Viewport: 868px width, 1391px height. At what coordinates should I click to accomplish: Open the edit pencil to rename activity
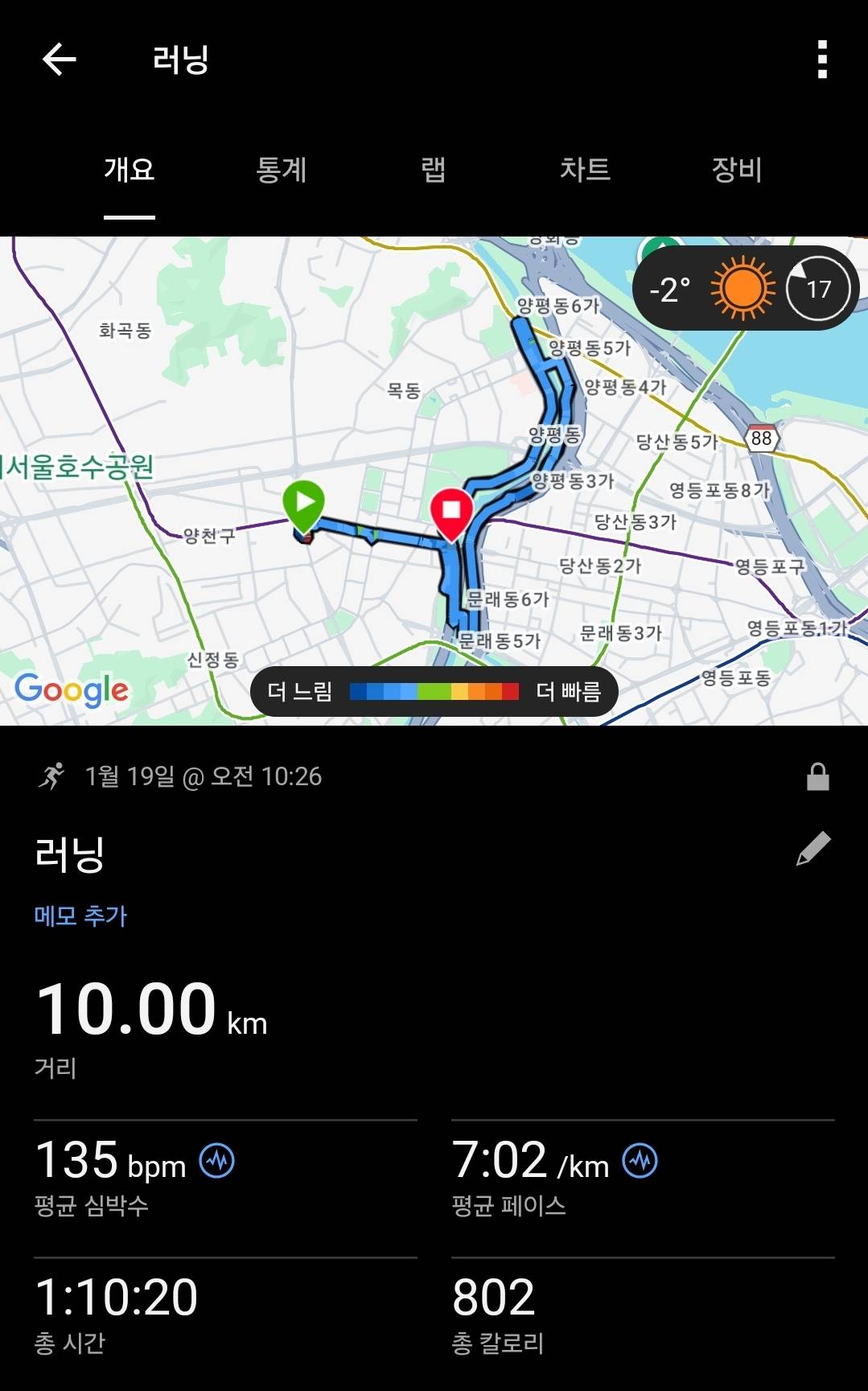(817, 847)
